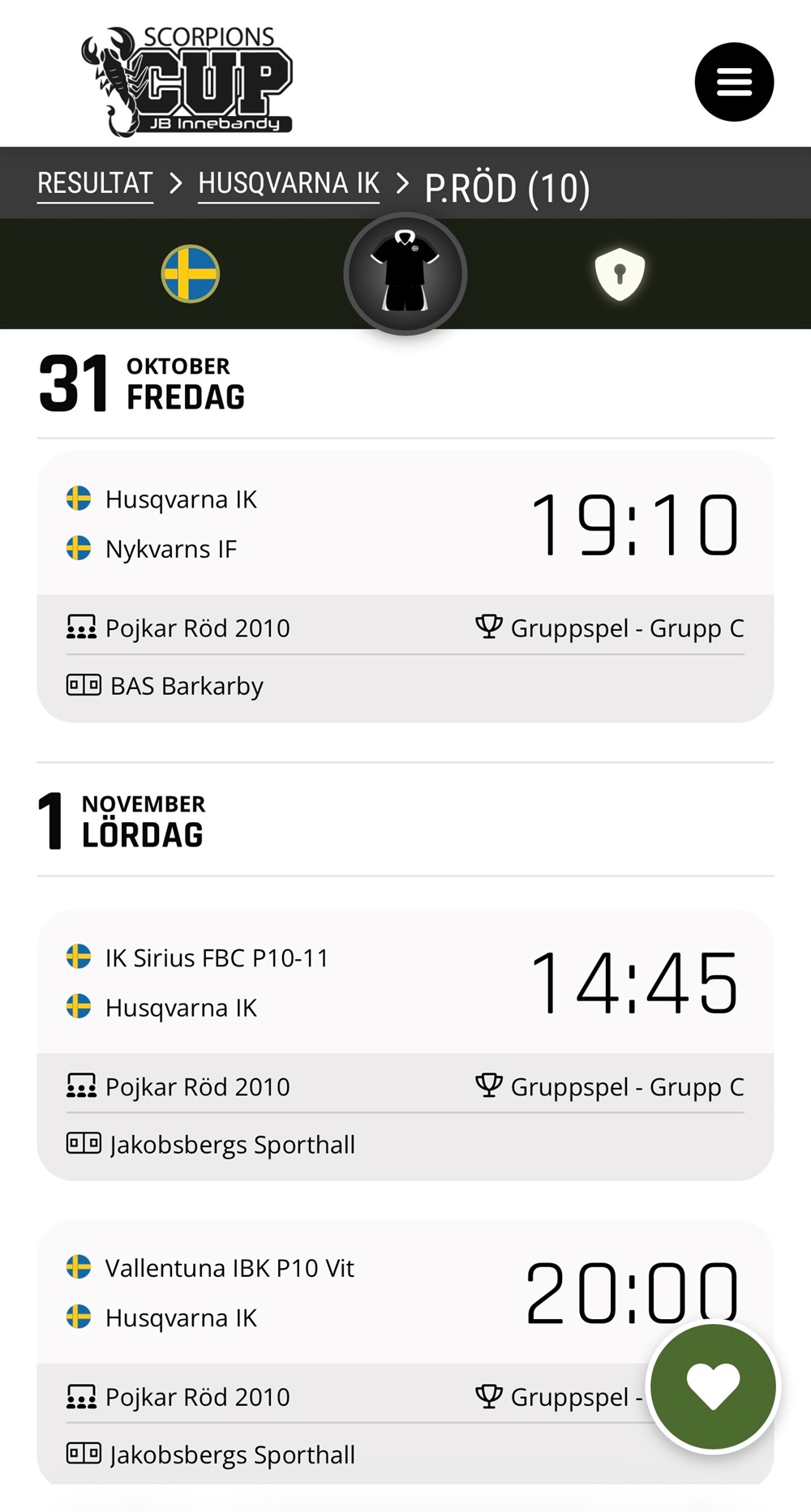The image size is (811, 1512).
Task: Select the black jersey tab
Action: click(x=405, y=274)
